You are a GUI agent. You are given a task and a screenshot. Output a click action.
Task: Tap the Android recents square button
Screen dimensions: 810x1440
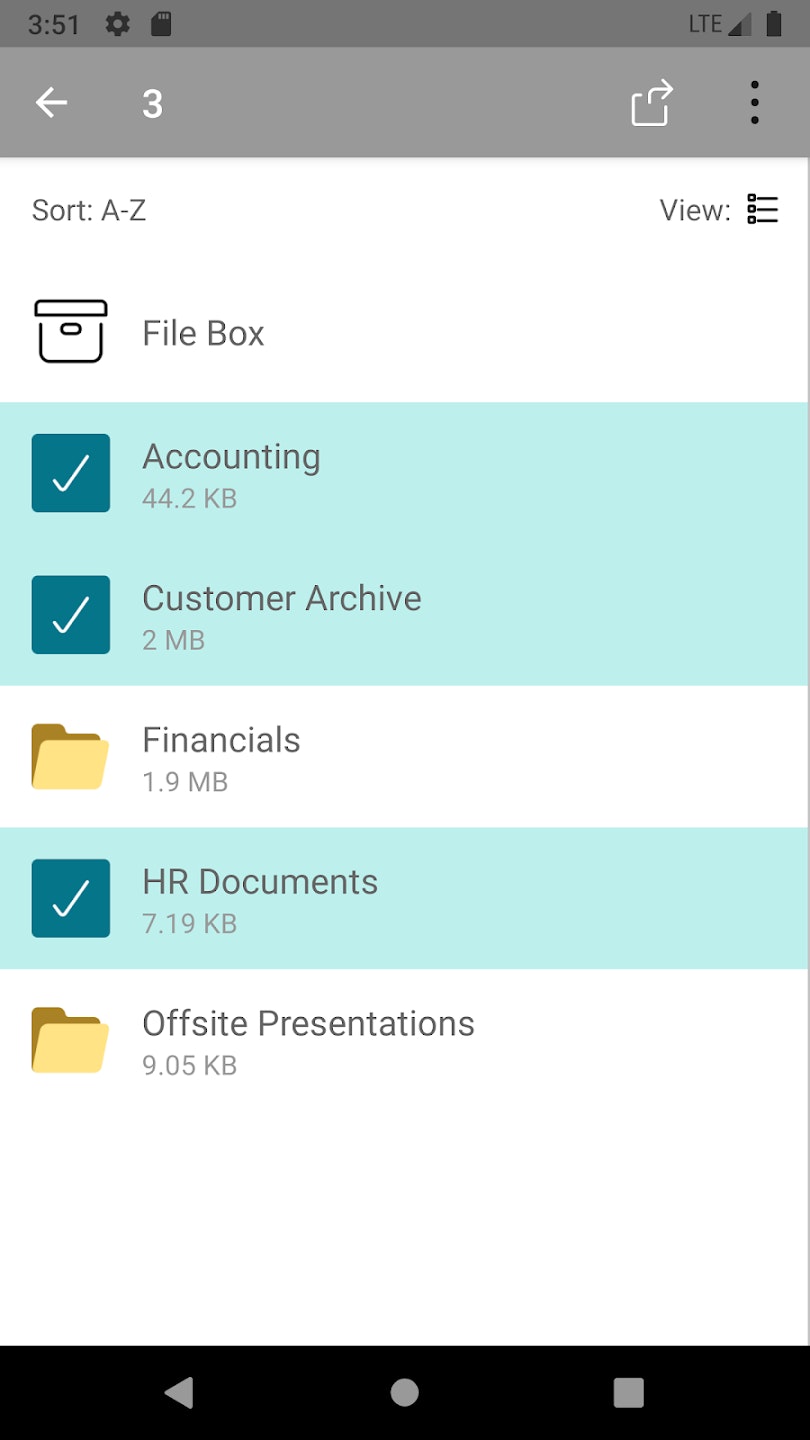tap(628, 1392)
